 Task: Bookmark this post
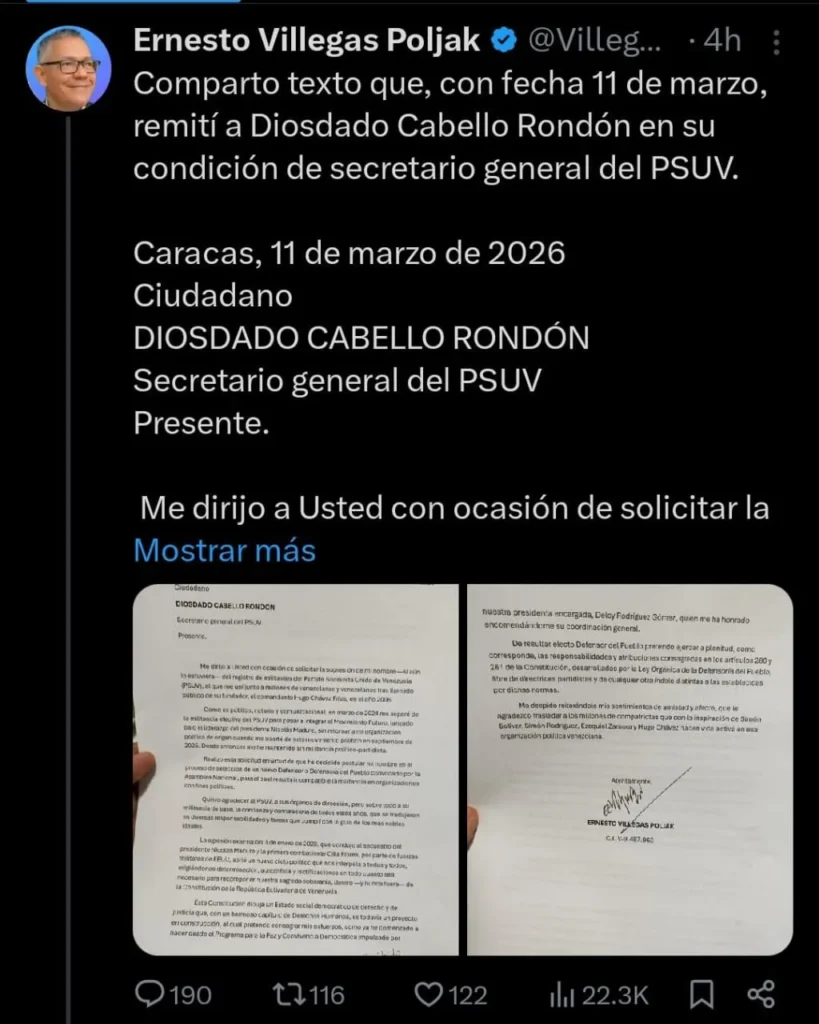(702, 994)
